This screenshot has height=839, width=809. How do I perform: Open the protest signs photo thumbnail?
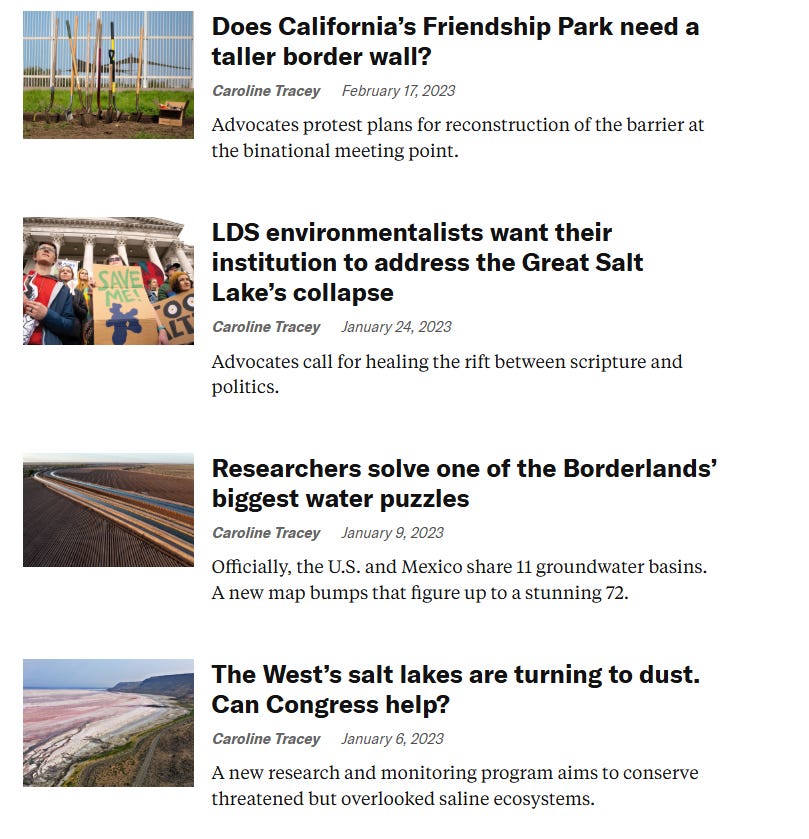point(108,281)
